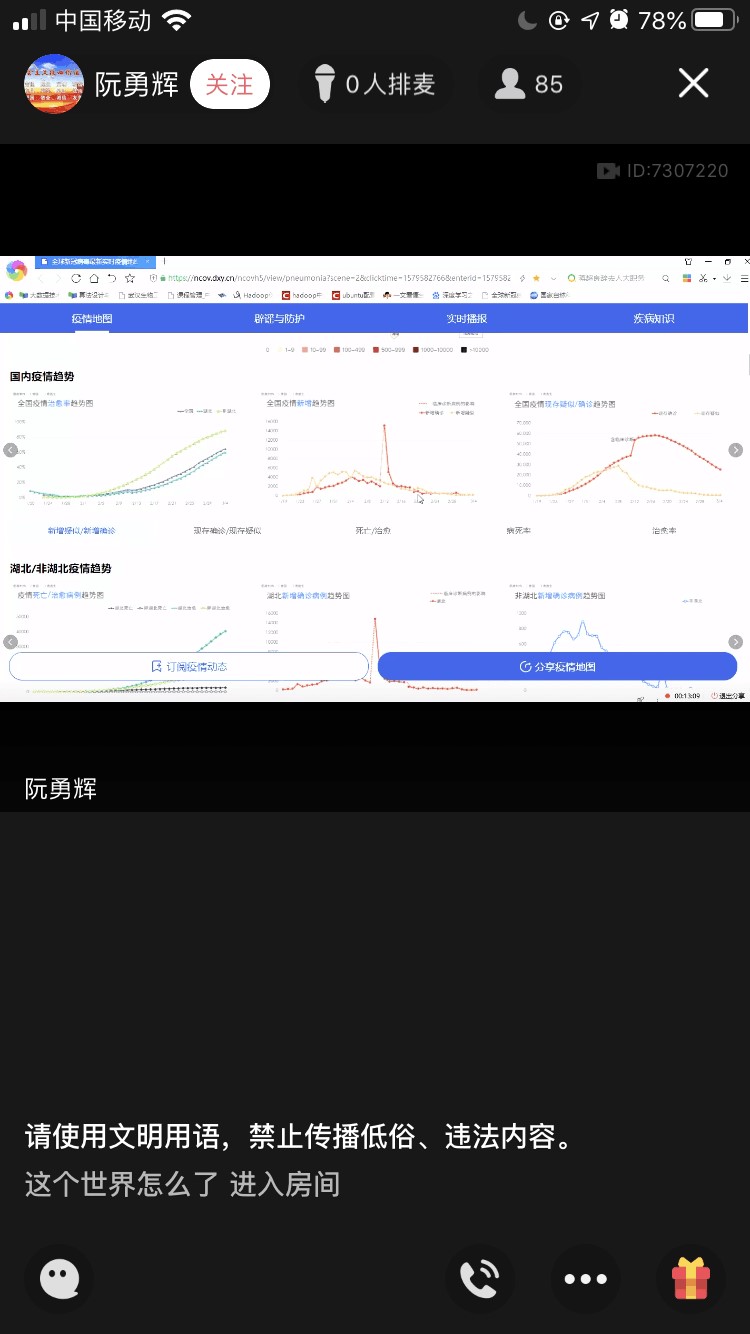Image resolution: width=750 pixels, height=1334 pixels.
Task: Open the more options menu
Action: pyautogui.click(x=585, y=1278)
